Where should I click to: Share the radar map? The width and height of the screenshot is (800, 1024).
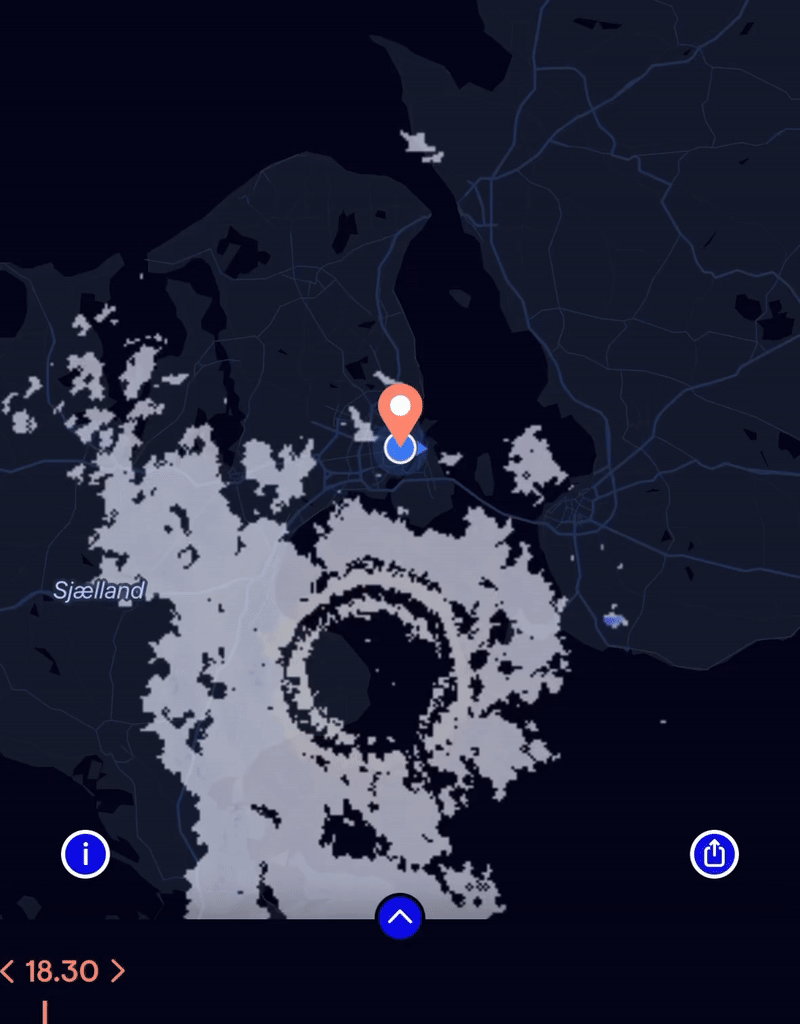[x=714, y=854]
